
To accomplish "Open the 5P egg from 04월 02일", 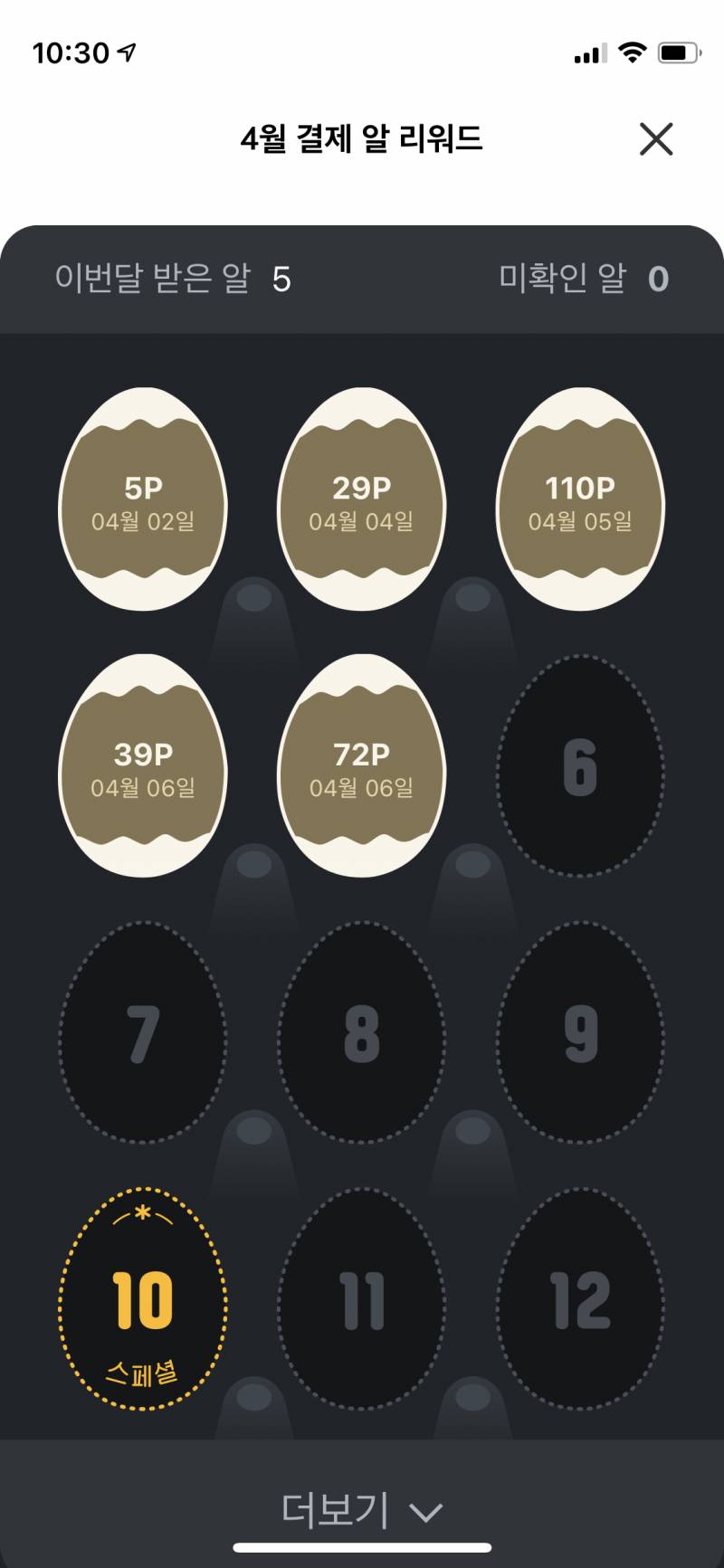I will point(143,499).
